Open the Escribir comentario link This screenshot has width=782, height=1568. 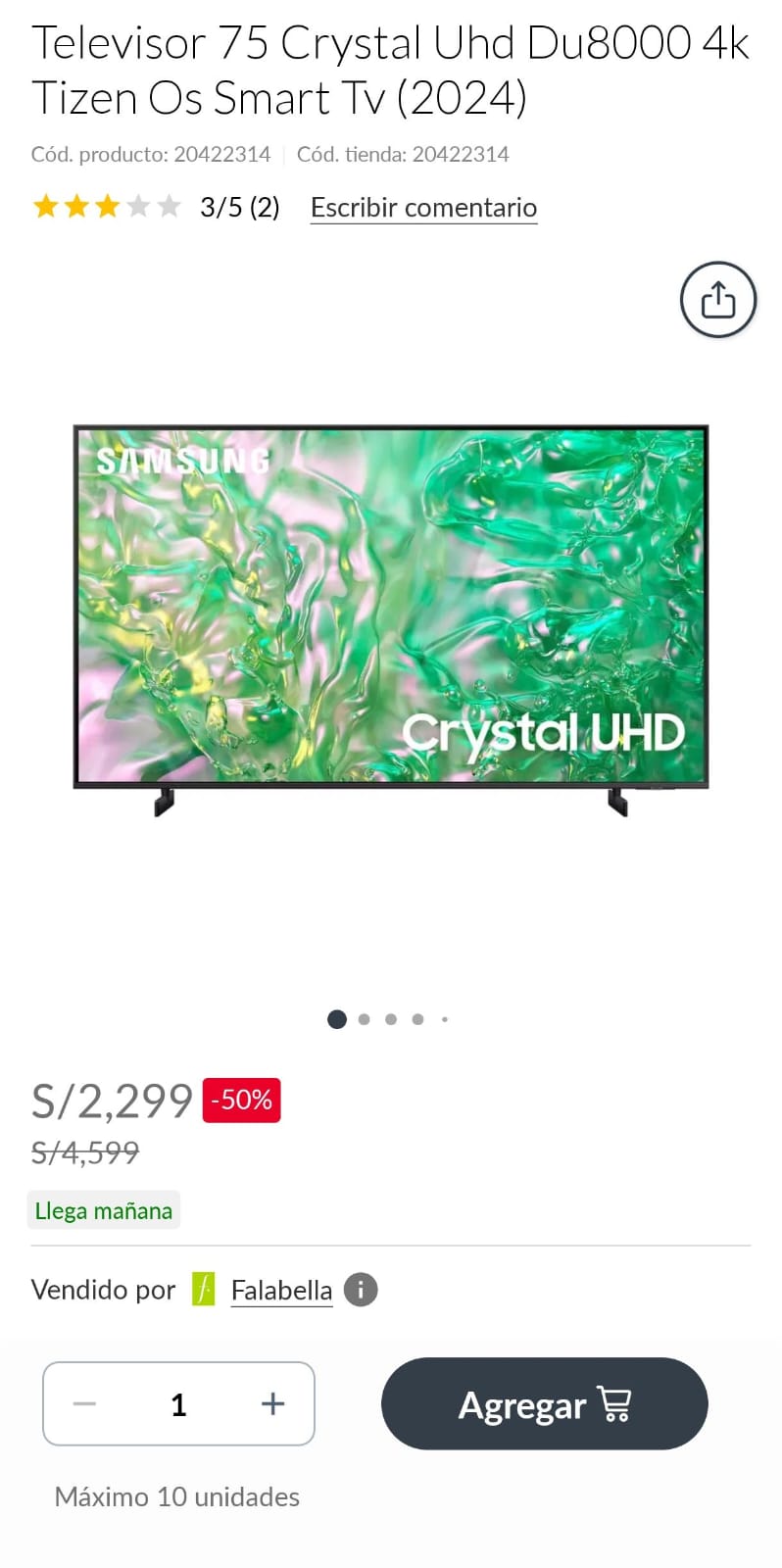(x=423, y=208)
